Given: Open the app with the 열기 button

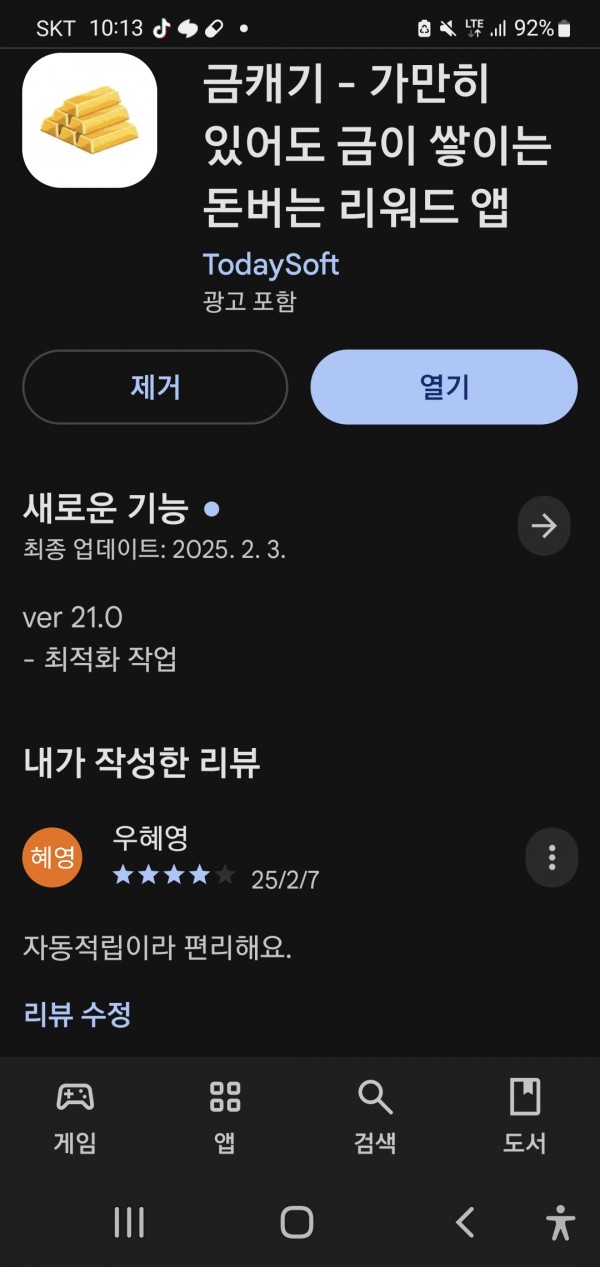Looking at the screenshot, I should (444, 387).
